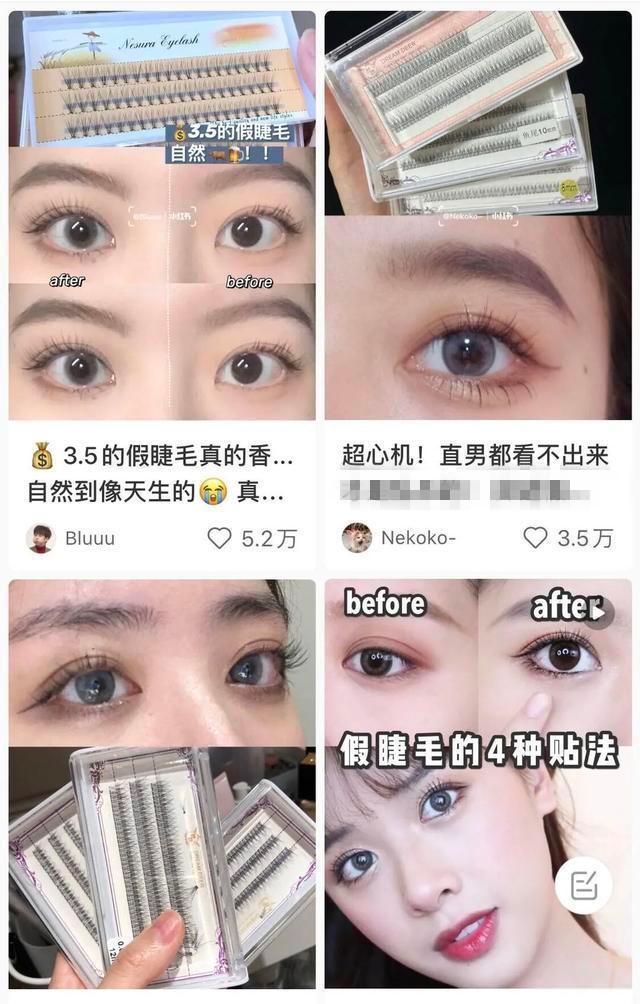The width and height of the screenshot is (640, 1004).
Task: Open Bluuu's profile avatar
Action: point(39,538)
